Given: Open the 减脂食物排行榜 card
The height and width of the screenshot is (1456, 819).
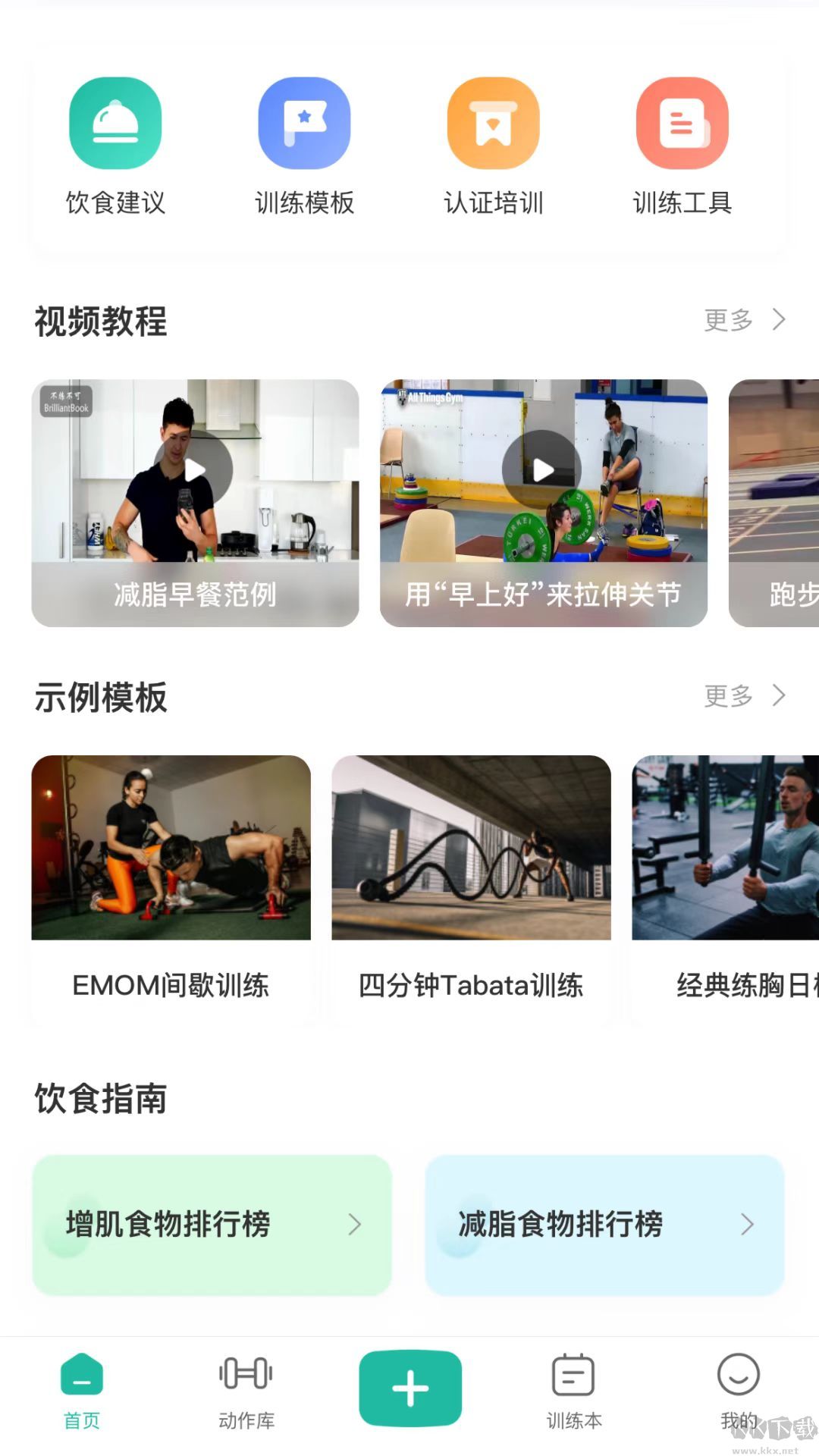Looking at the screenshot, I should point(603,1224).
